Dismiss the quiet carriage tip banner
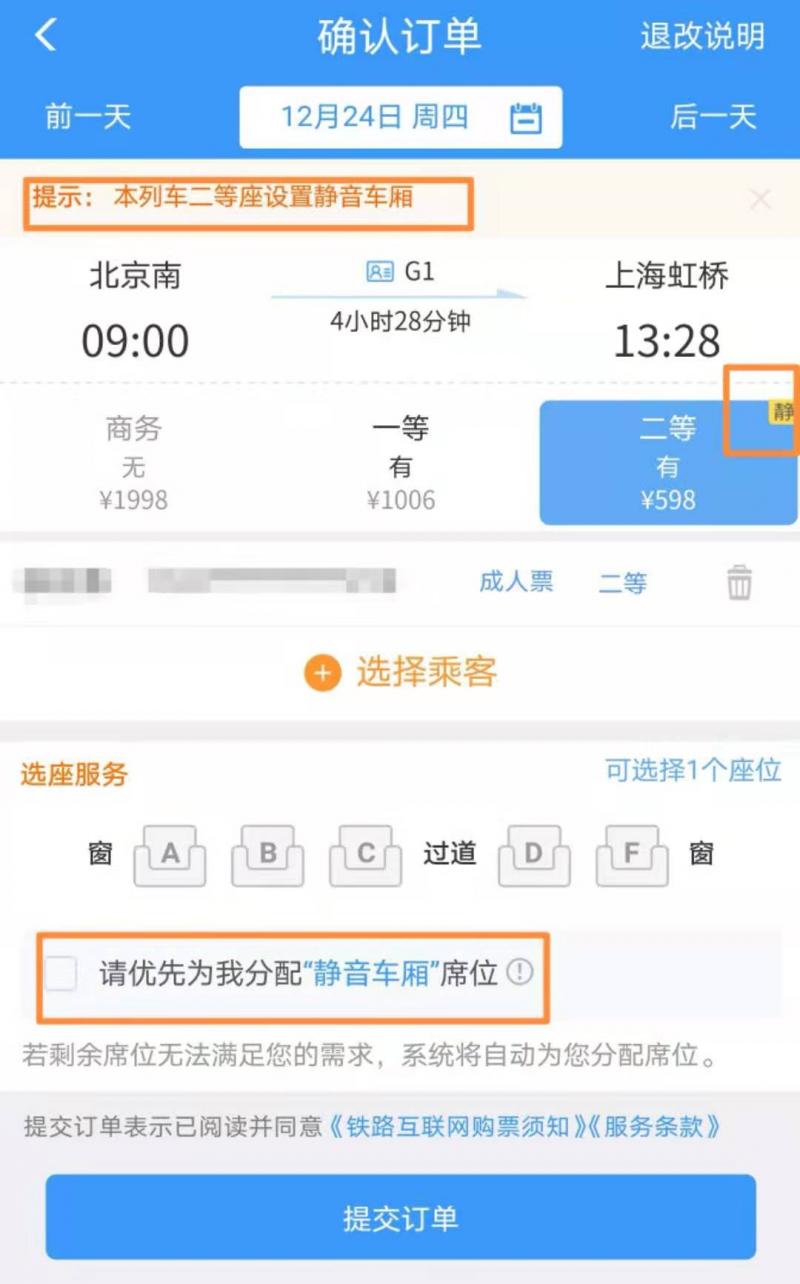 click(x=760, y=199)
